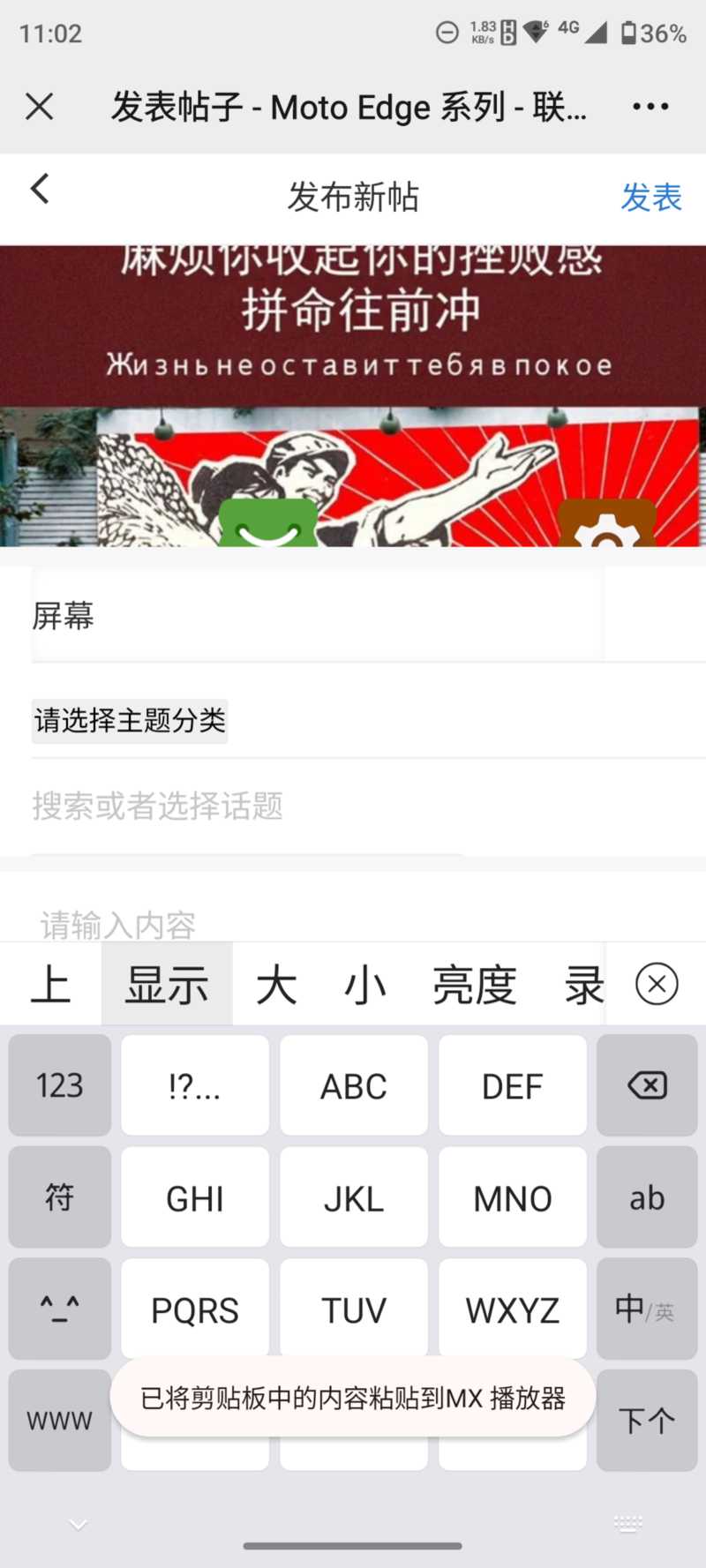Dismiss the keyboard suggestion bar
This screenshot has width=706, height=1568.
coord(657,984)
